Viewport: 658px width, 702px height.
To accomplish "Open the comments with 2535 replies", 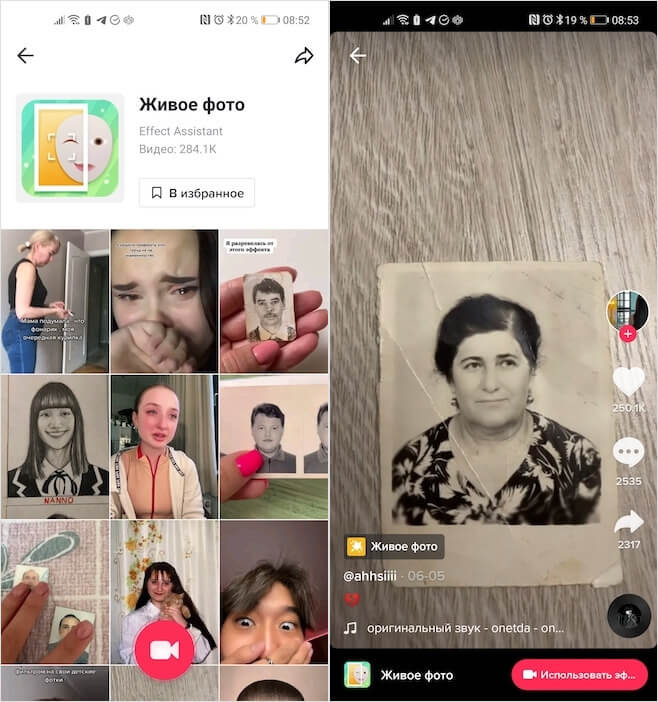I will coord(628,456).
